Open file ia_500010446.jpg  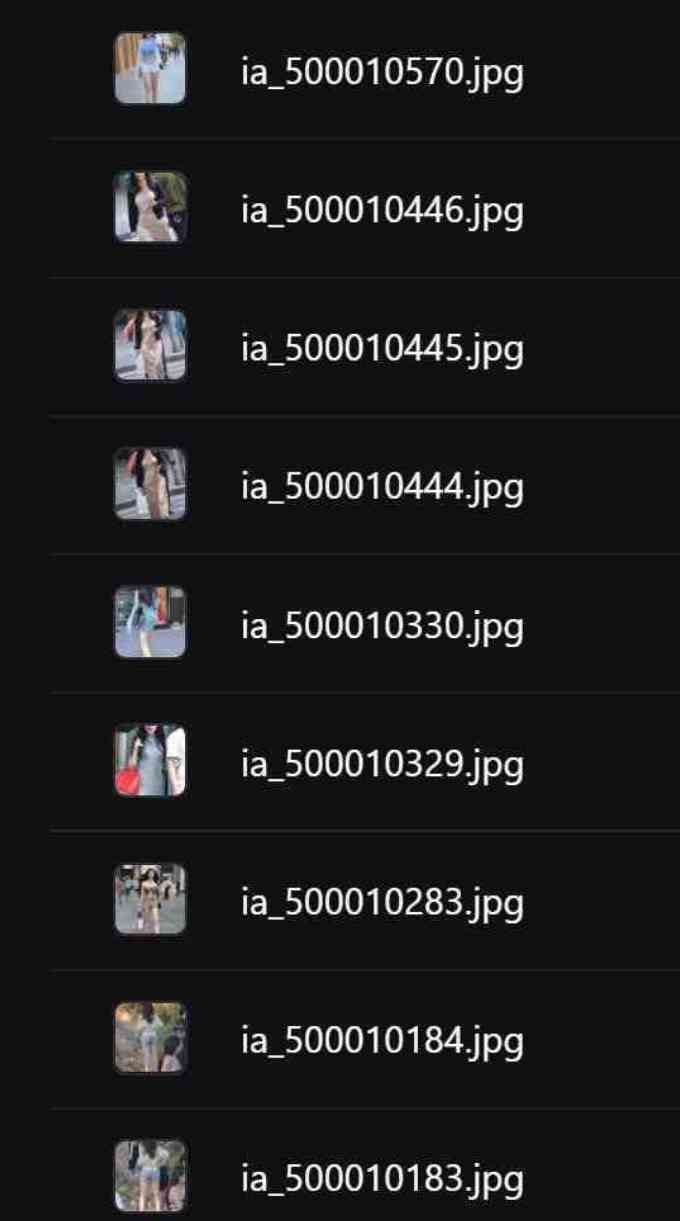click(x=365, y=208)
